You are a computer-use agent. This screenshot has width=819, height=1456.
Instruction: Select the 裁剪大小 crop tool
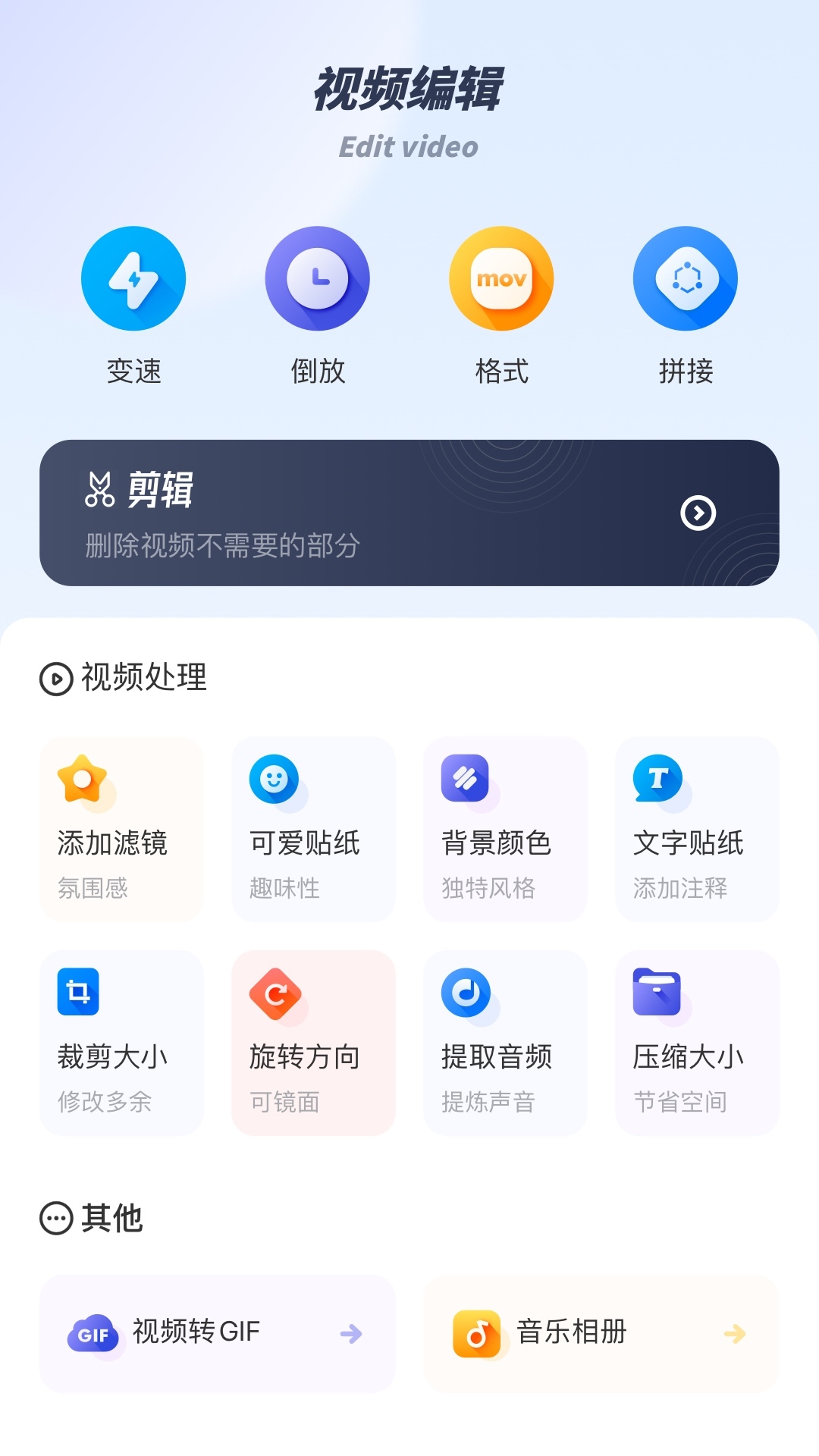tap(121, 1043)
